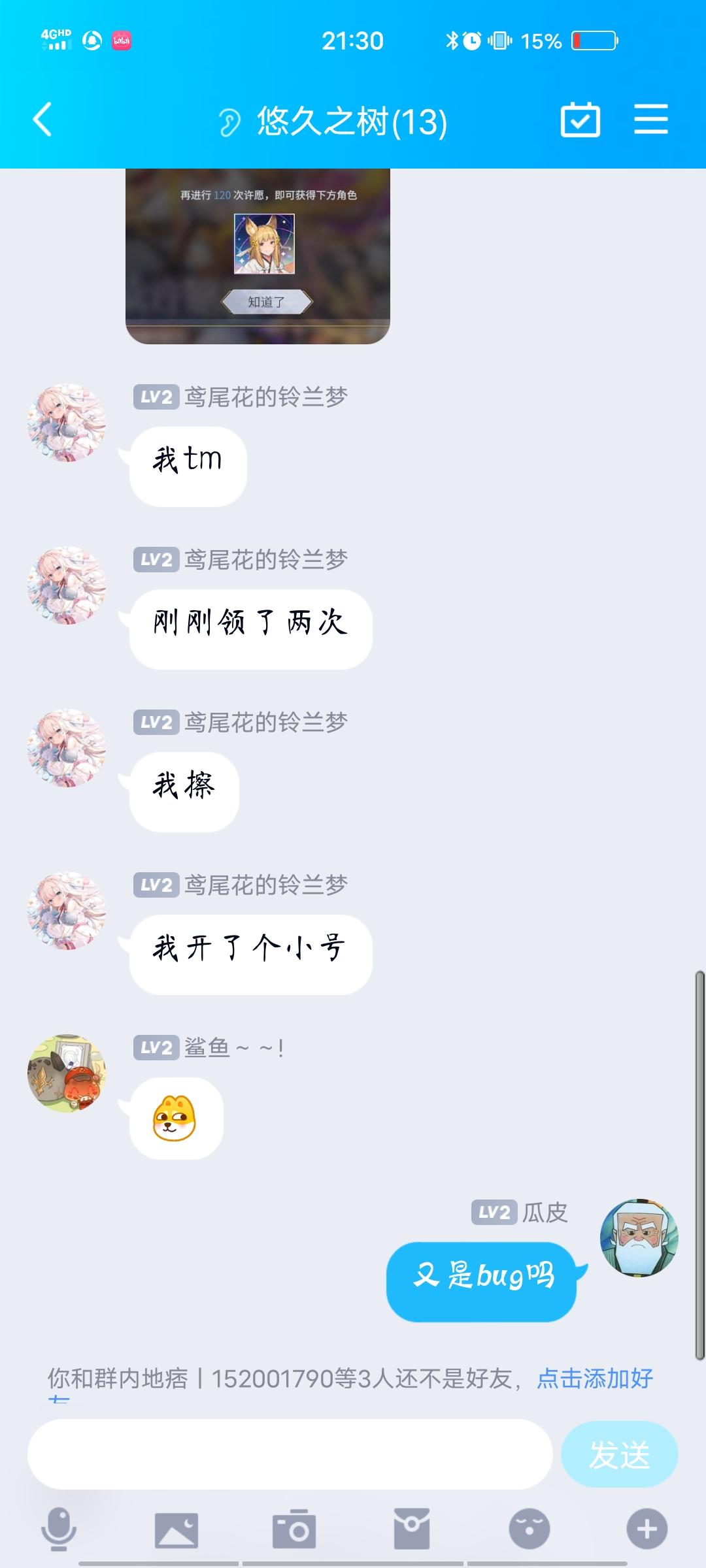
Task: Open the photo gallery picker icon
Action: [176, 1529]
